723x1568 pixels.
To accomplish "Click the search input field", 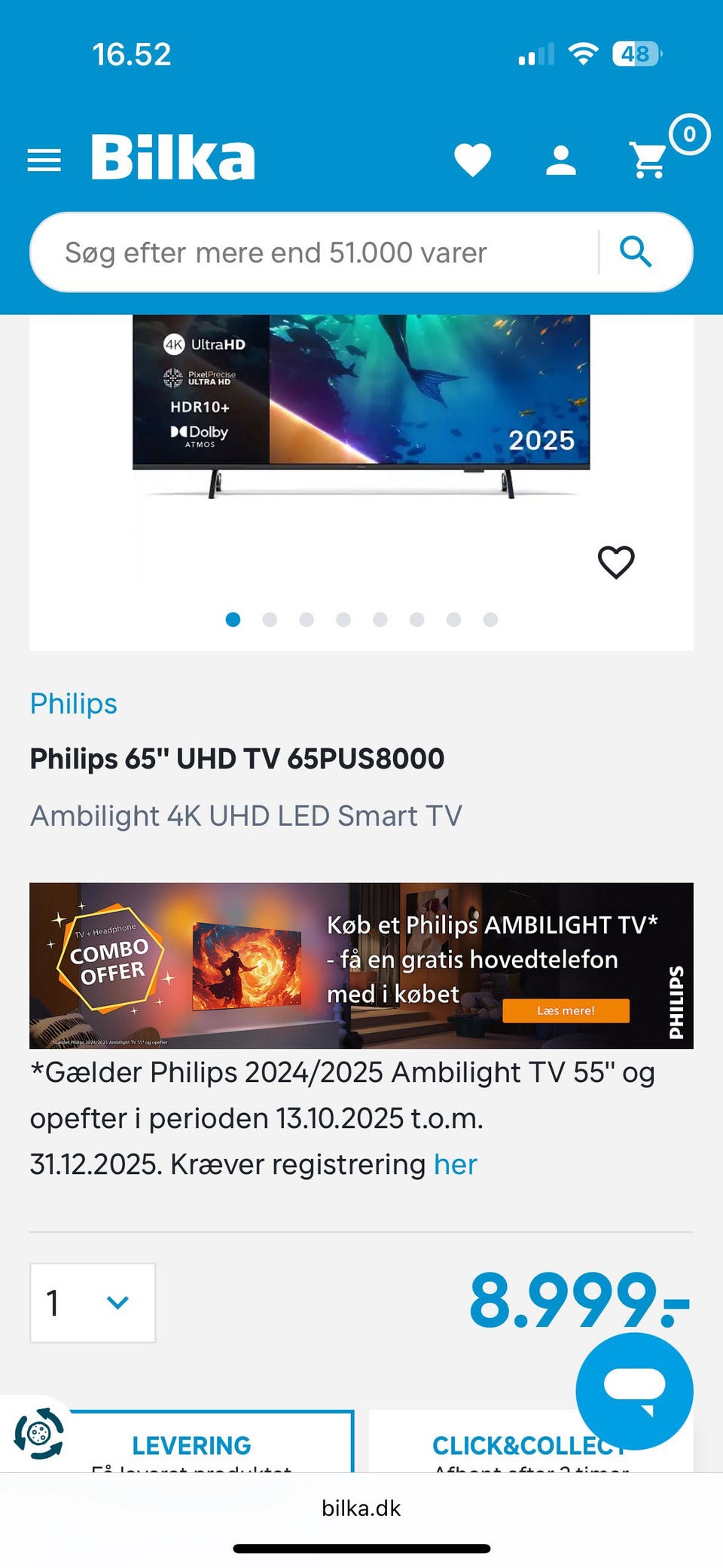I will 301,252.
